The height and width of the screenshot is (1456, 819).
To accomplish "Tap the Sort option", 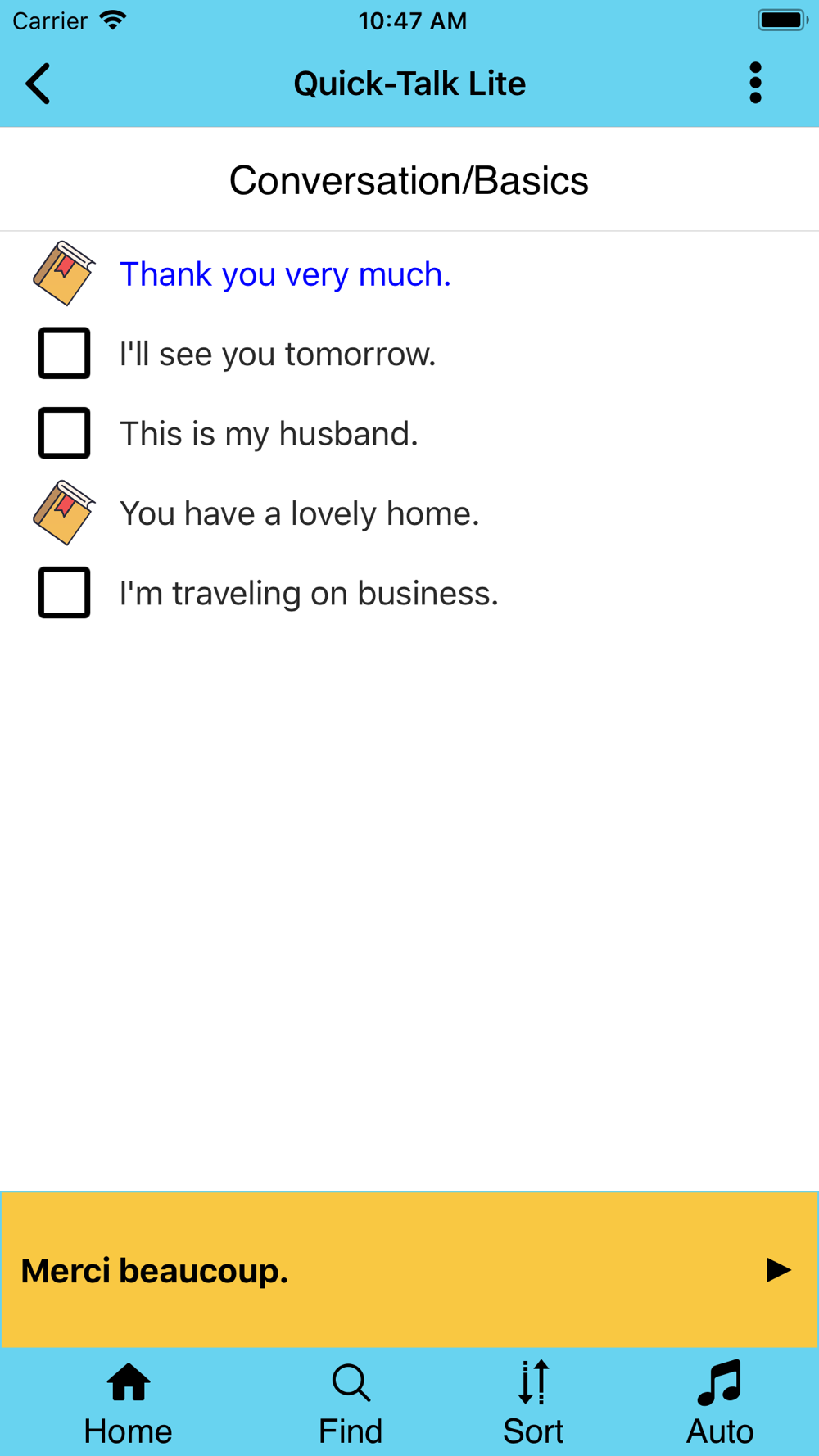I will tap(533, 1404).
